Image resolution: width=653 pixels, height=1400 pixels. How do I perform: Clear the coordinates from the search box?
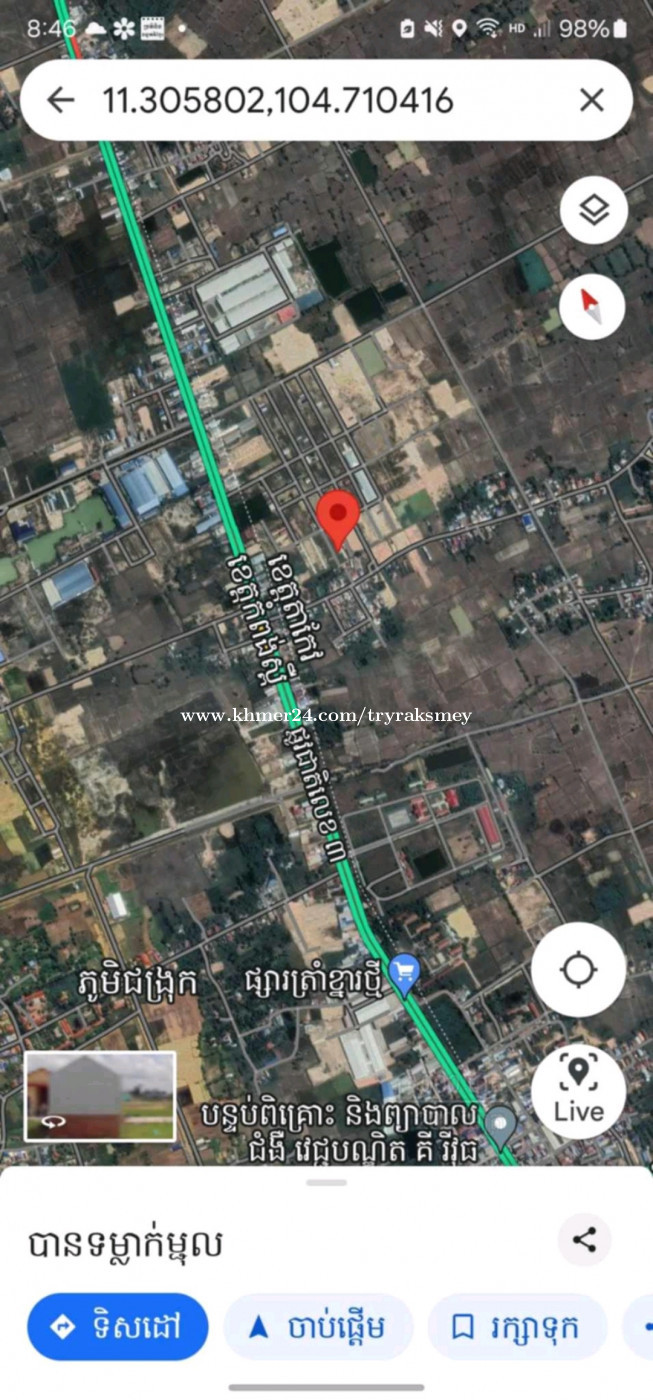point(592,100)
